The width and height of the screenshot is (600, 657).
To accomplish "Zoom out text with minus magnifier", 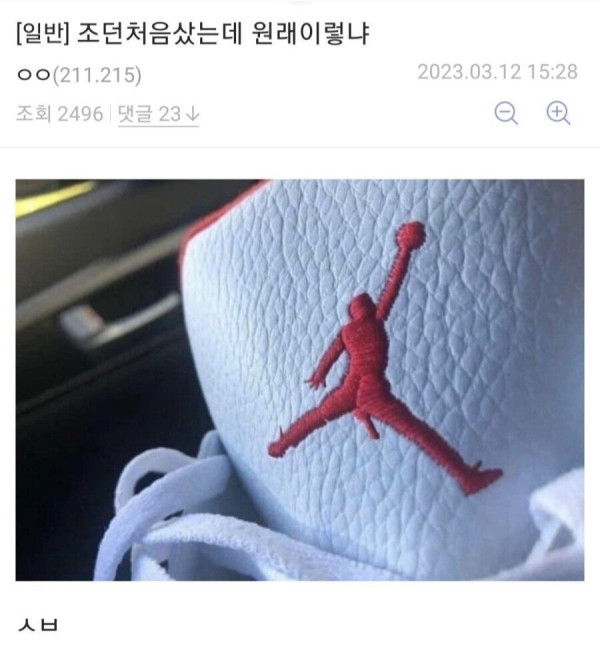I will tap(507, 113).
